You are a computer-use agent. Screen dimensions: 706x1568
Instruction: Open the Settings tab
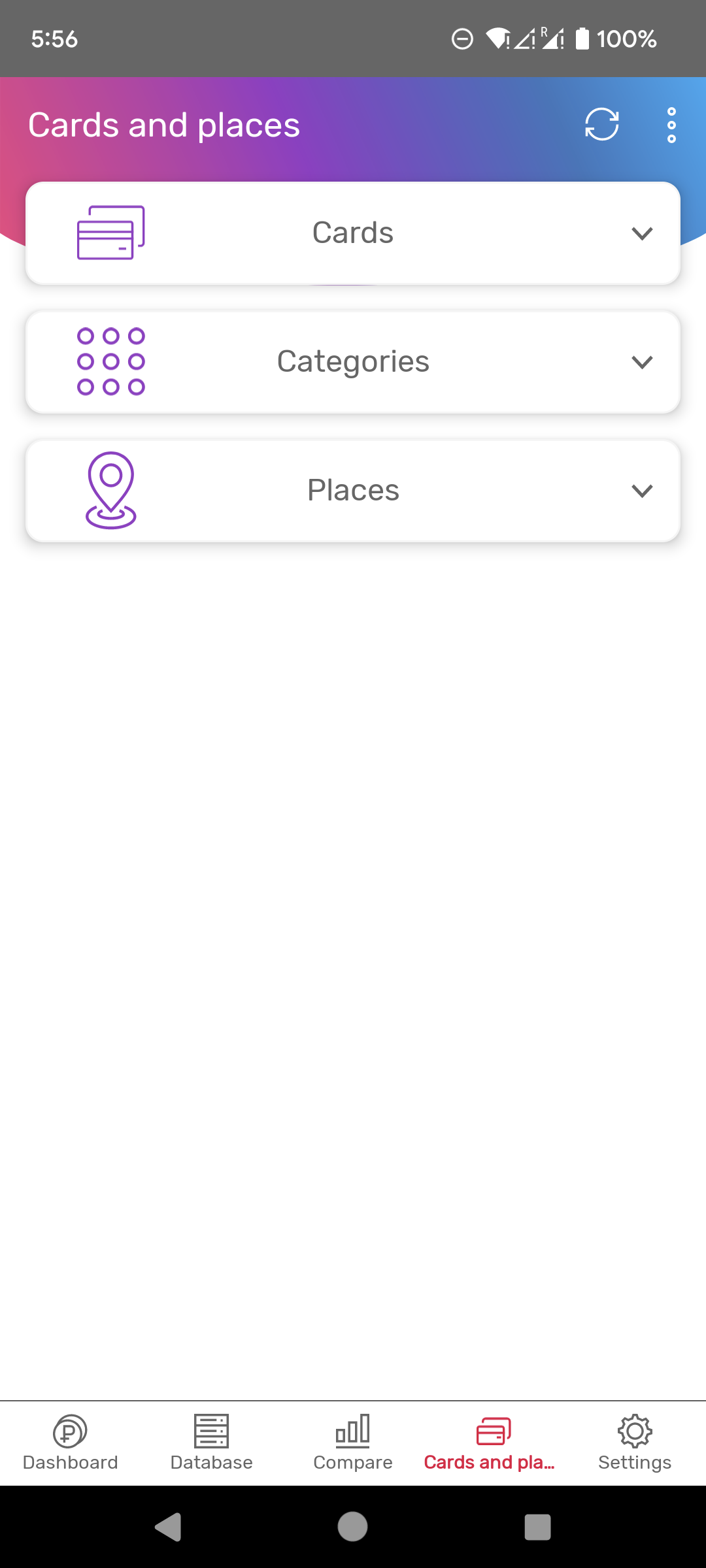pyautogui.click(x=635, y=1443)
